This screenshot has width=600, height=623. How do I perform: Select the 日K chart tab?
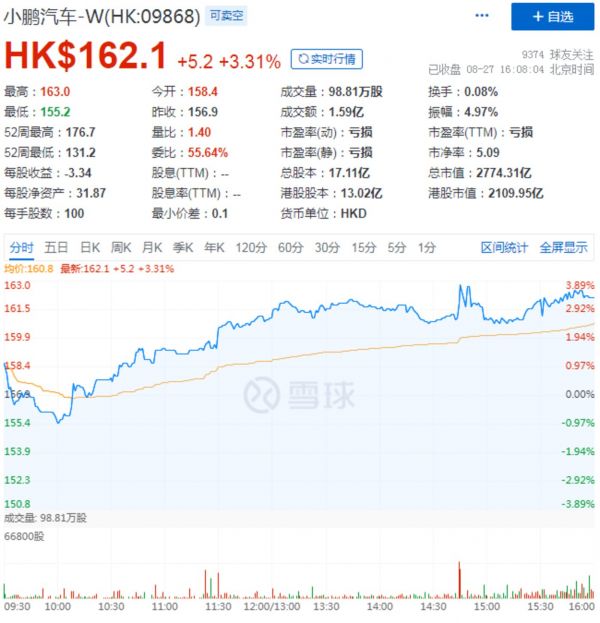[x=90, y=247]
